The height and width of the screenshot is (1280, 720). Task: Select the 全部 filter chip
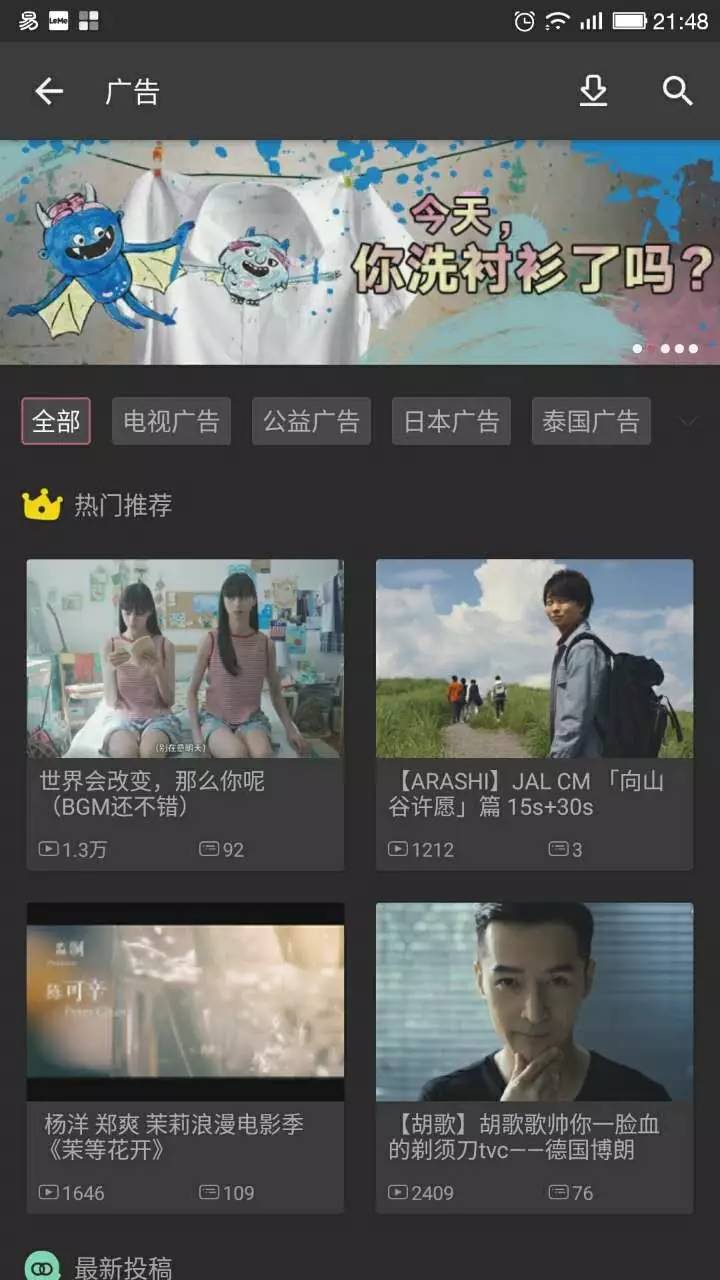pos(56,421)
